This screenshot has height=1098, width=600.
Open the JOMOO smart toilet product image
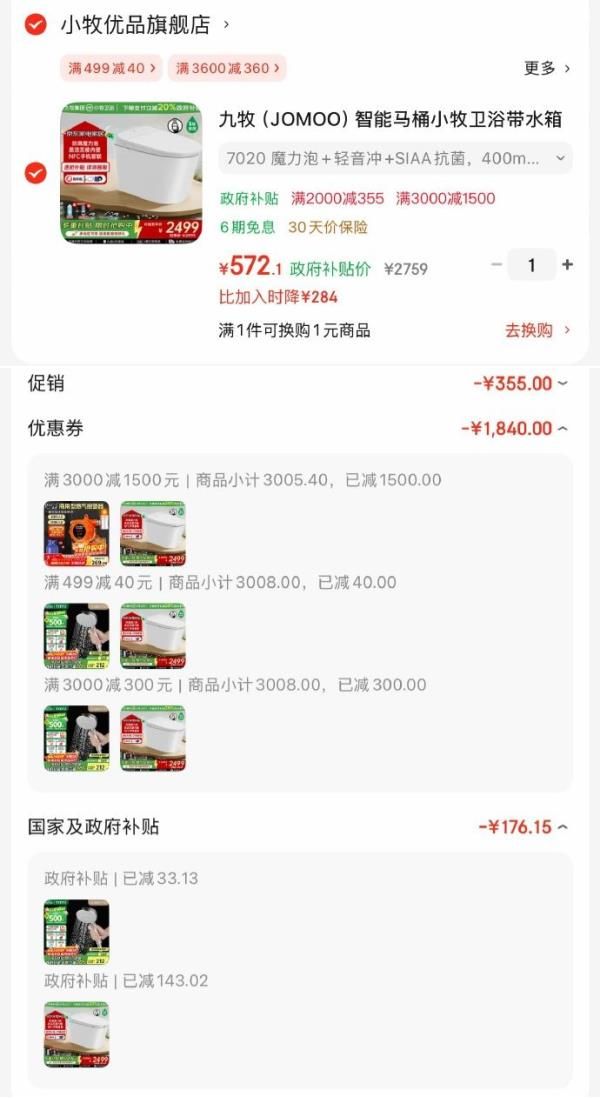130,172
